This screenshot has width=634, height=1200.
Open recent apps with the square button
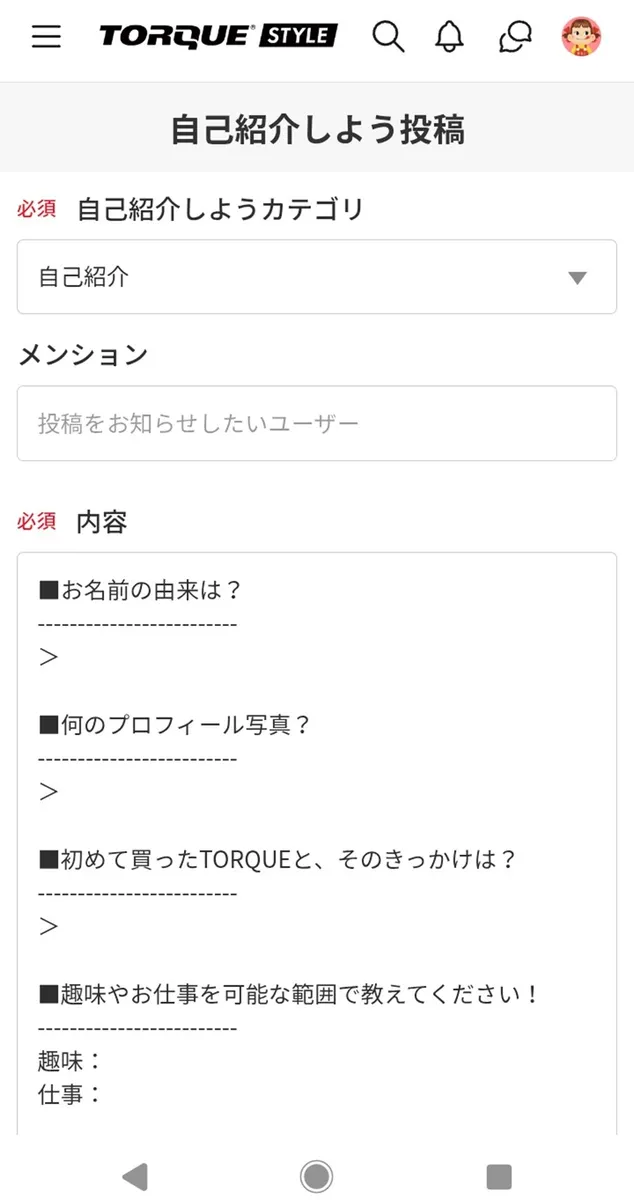[498, 1176]
